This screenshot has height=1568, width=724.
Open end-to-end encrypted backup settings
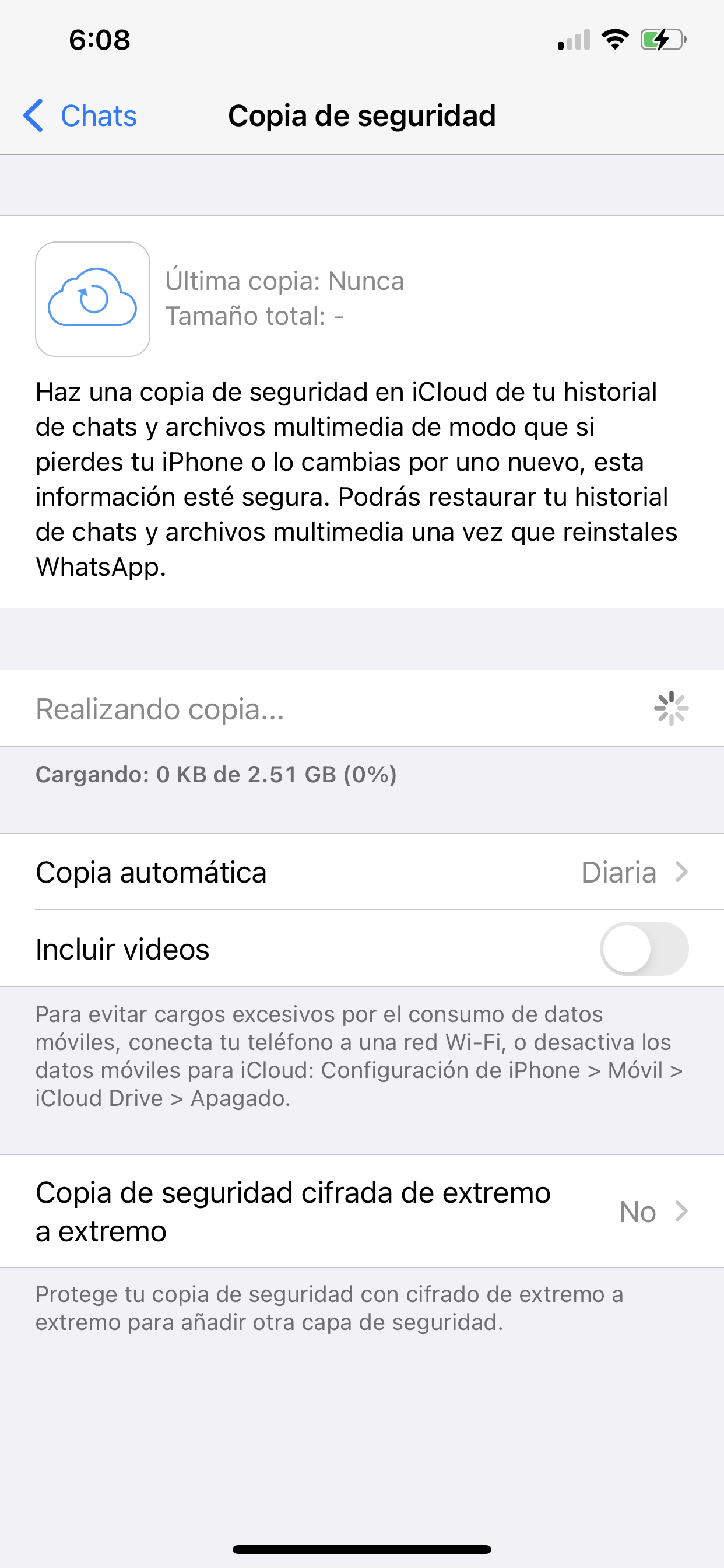click(362, 1212)
